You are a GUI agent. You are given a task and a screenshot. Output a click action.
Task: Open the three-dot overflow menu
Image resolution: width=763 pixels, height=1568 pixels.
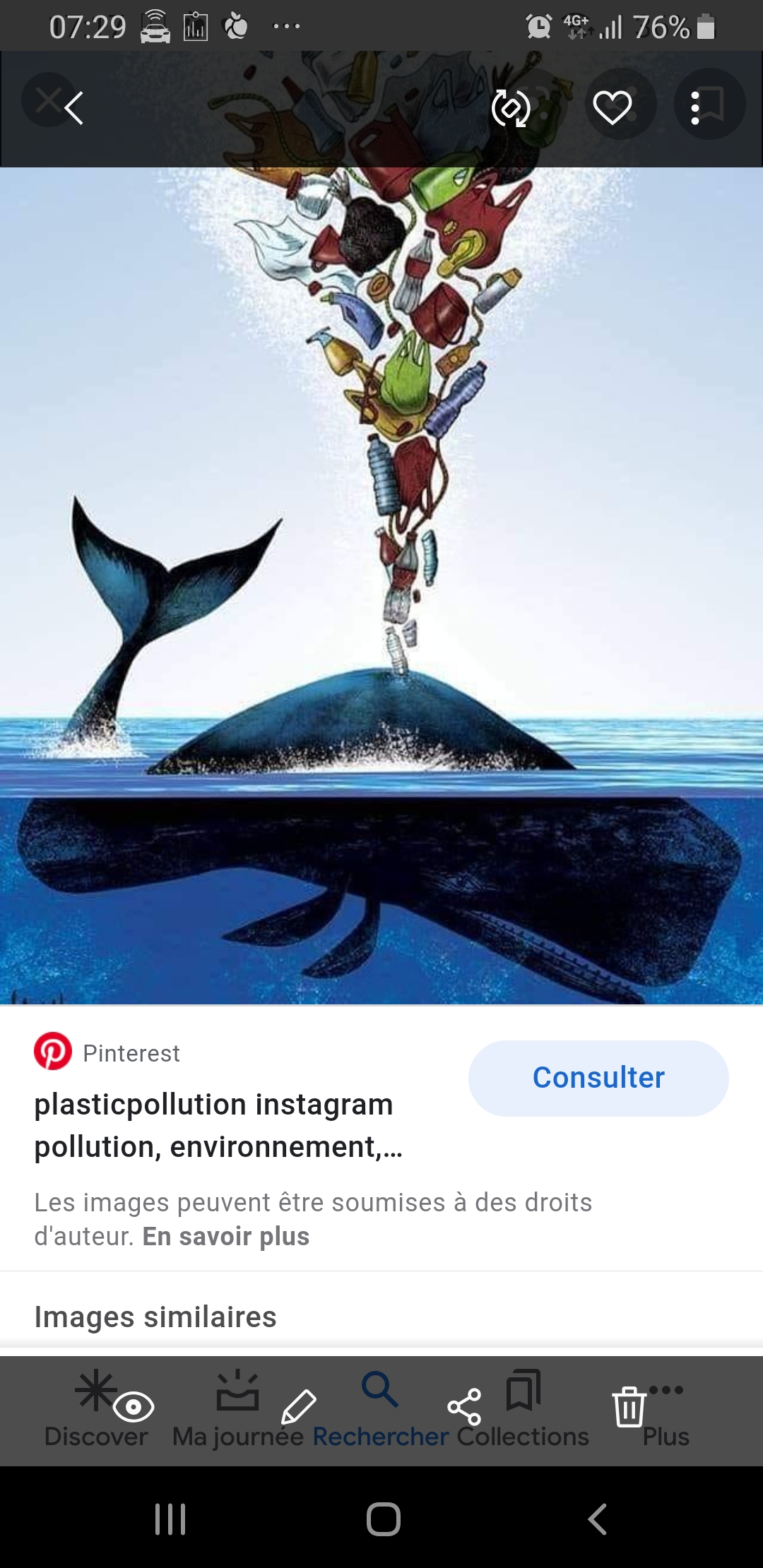tap(695, 108)
